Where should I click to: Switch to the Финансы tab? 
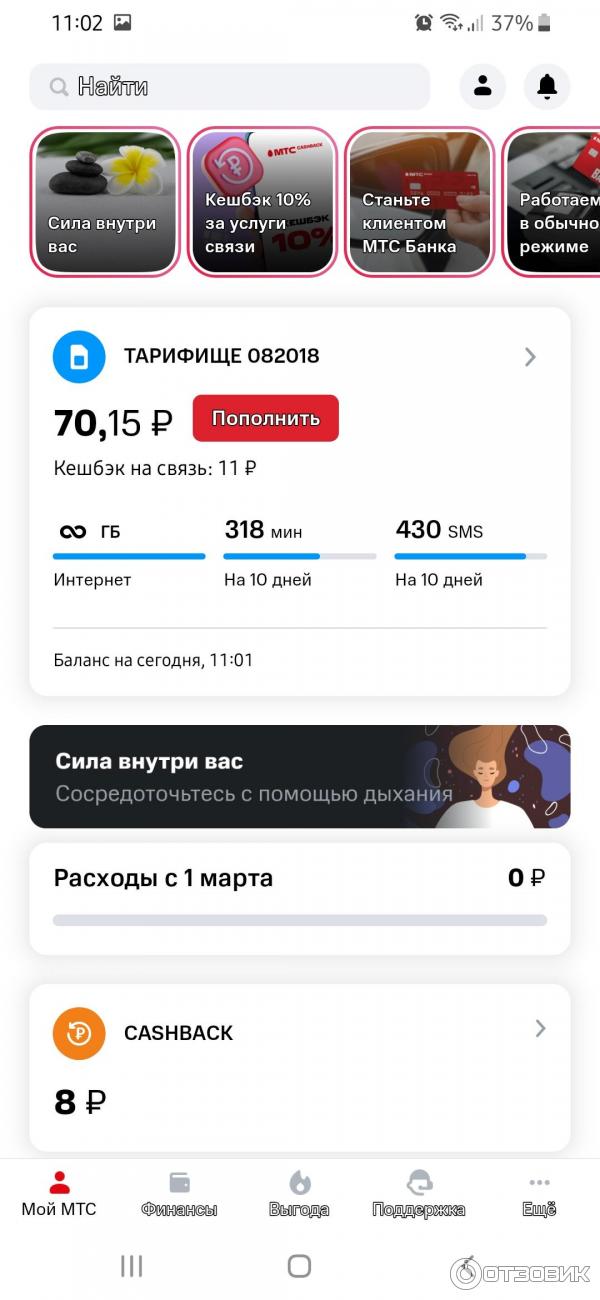pyautogui.click(x=179, y=1195)
